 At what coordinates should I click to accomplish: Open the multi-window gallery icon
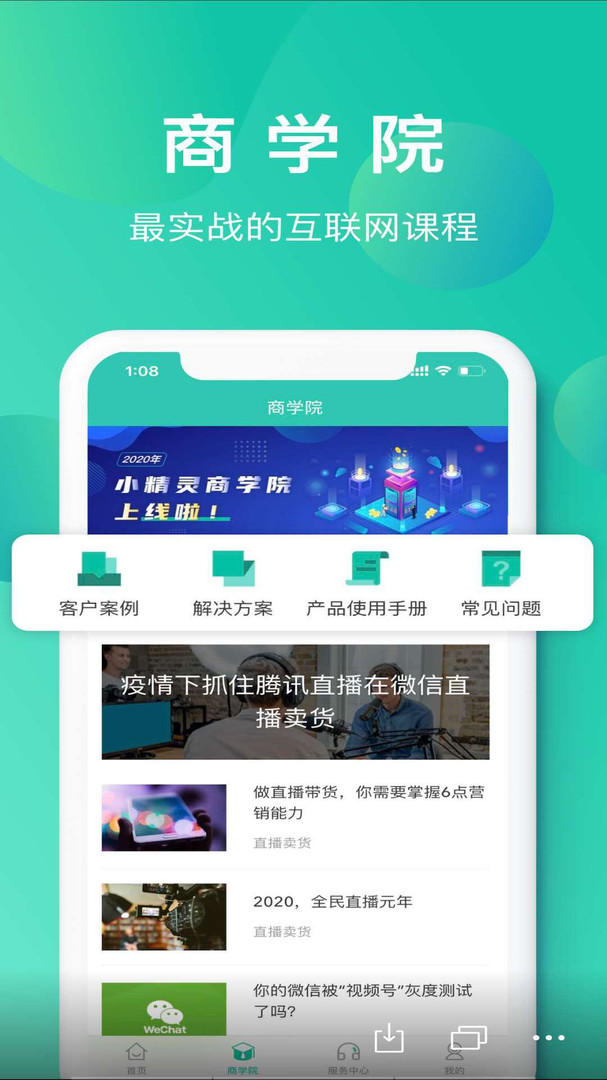[469, 1038]
